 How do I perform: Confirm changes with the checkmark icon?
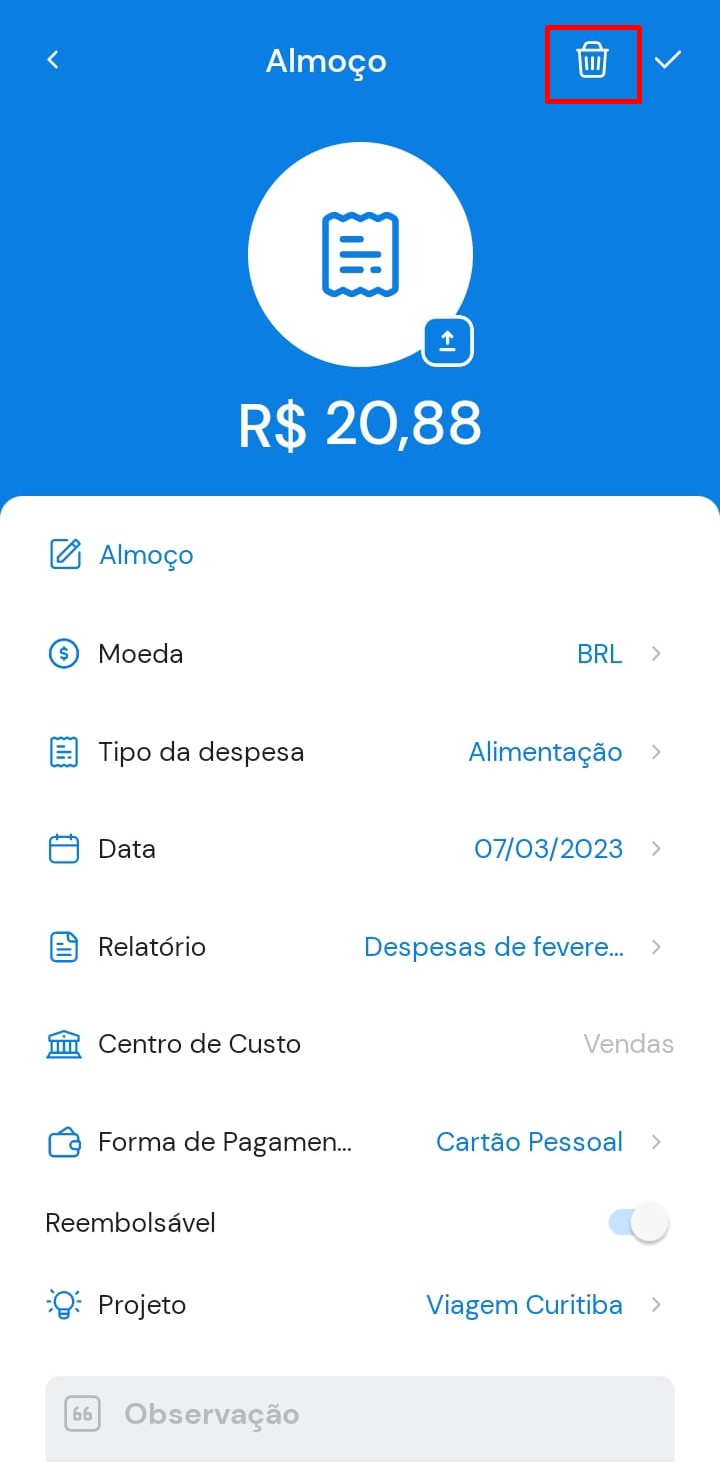point(667,60)
